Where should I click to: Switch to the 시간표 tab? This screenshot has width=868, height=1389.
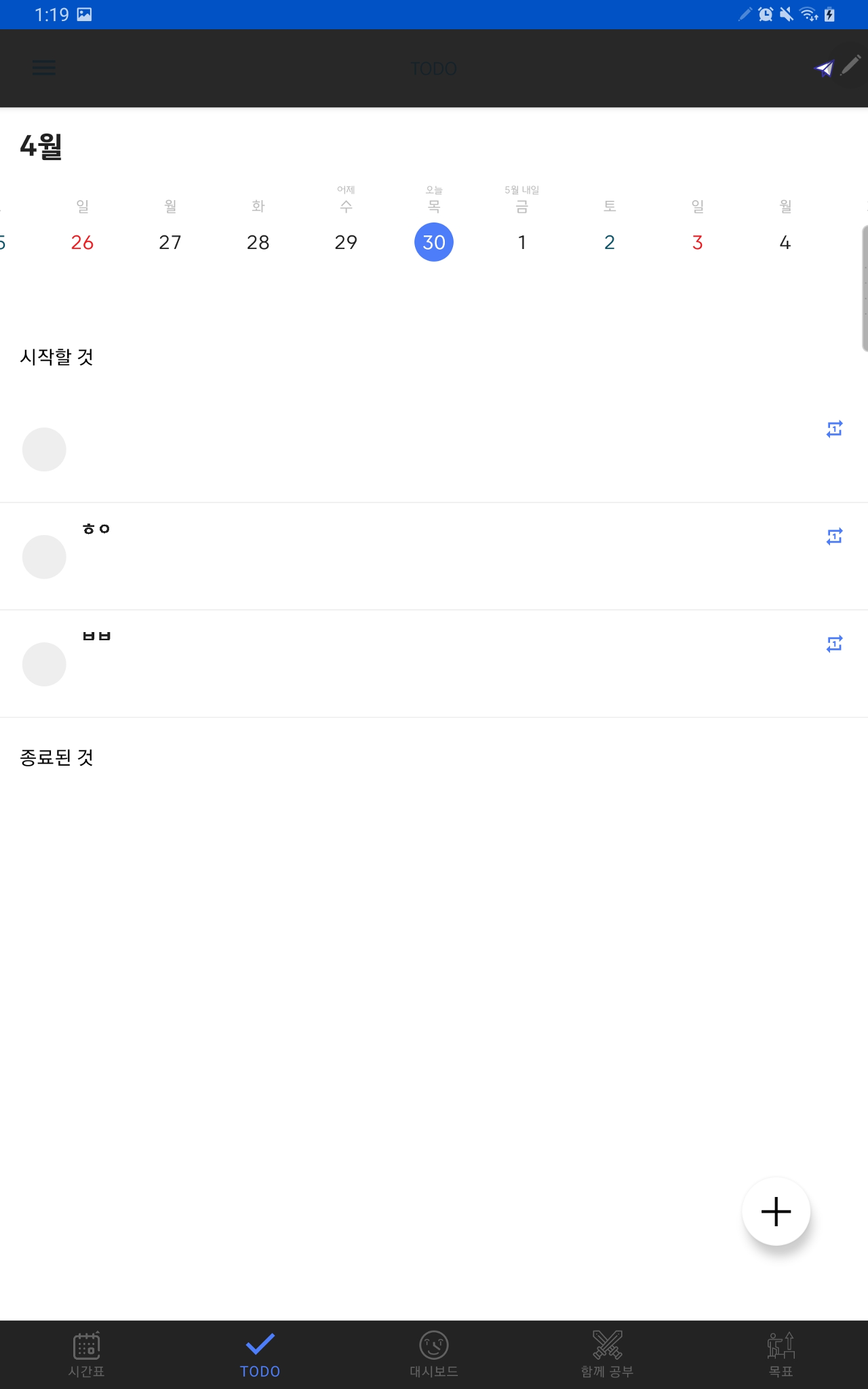point(87,1354)
